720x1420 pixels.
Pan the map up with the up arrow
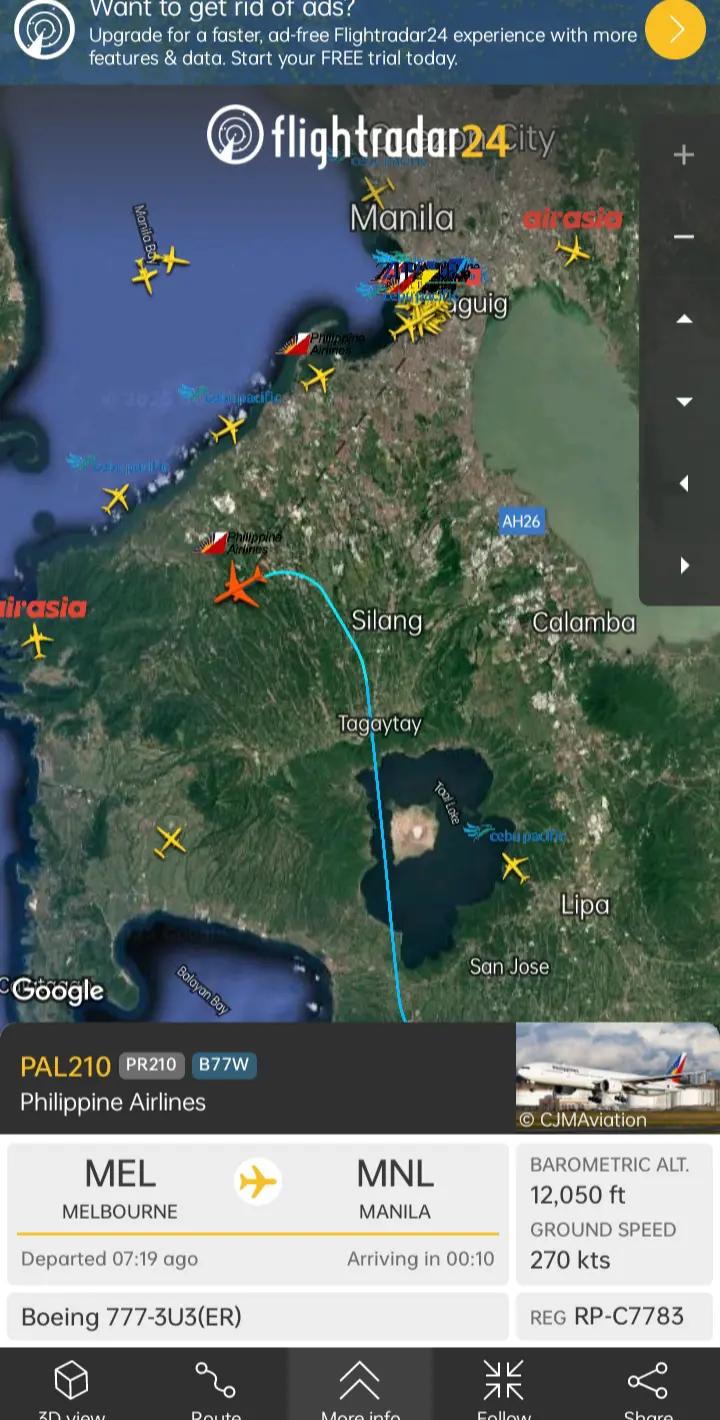(x=684, y=319)
